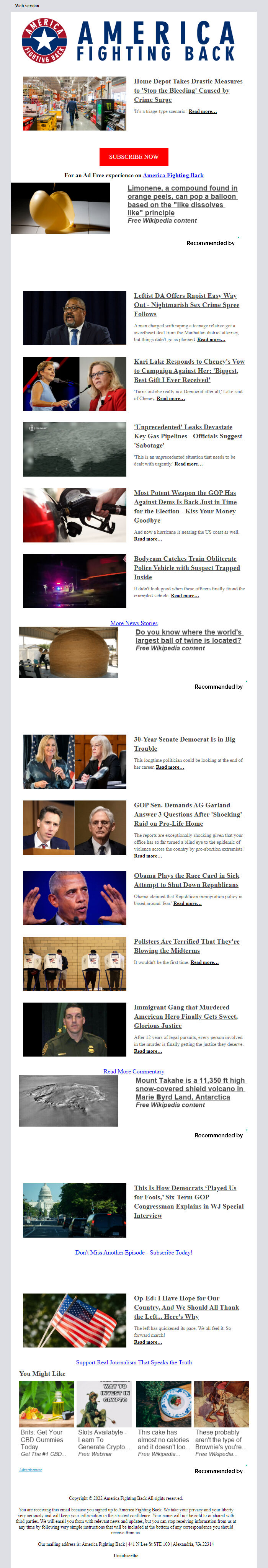Follow the More News Stories link
This screenshot has width=268, height=1568.
[134, 623]
